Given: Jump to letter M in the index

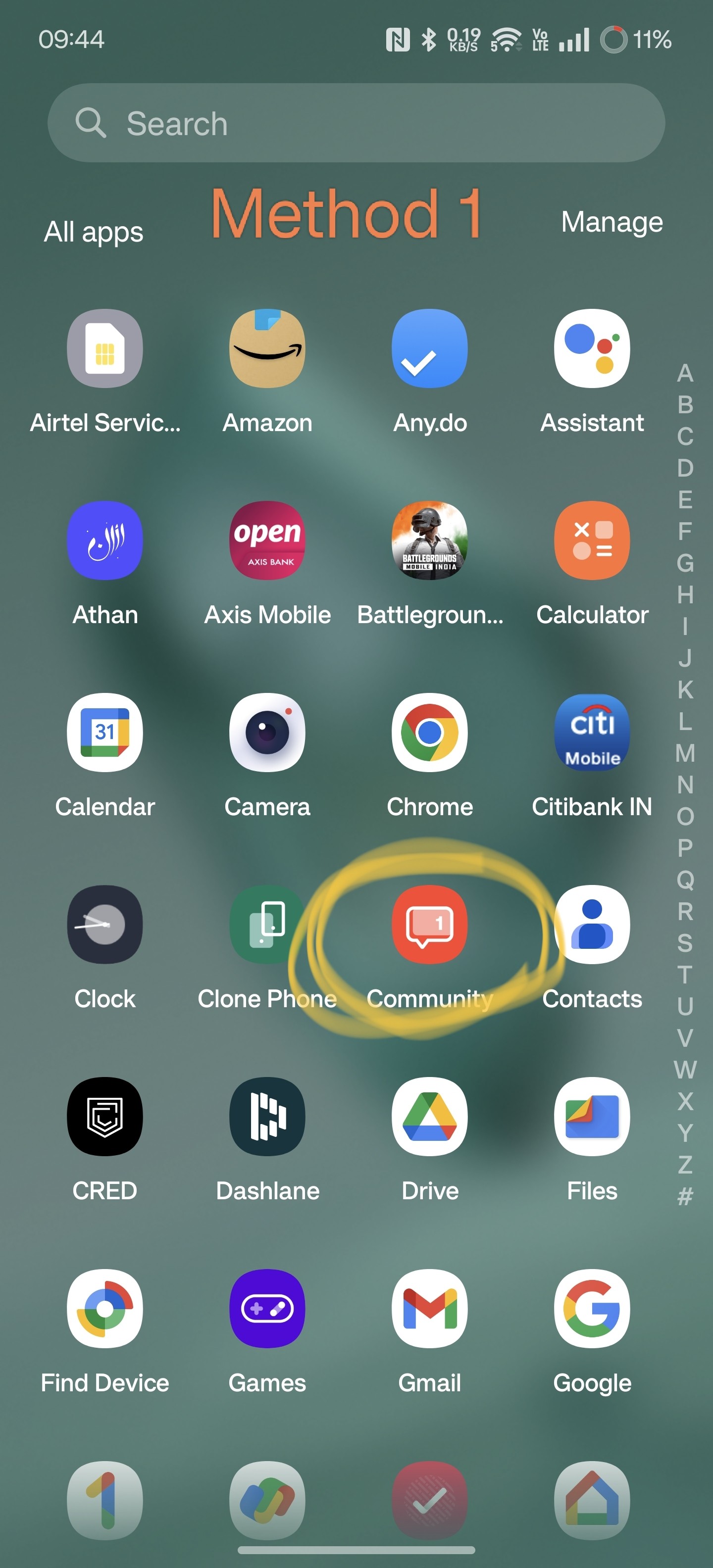Looking at the screenshot, I should pyautogui.click(x=685, y=753).
